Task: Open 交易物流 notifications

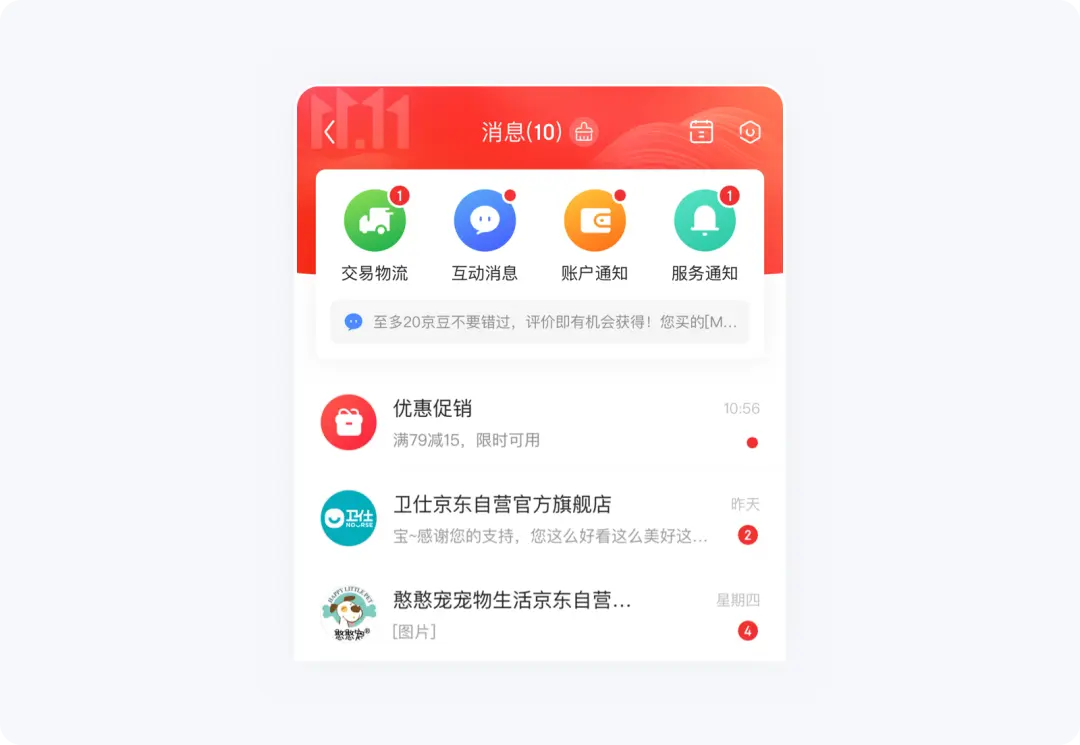Action: (375, 234)
